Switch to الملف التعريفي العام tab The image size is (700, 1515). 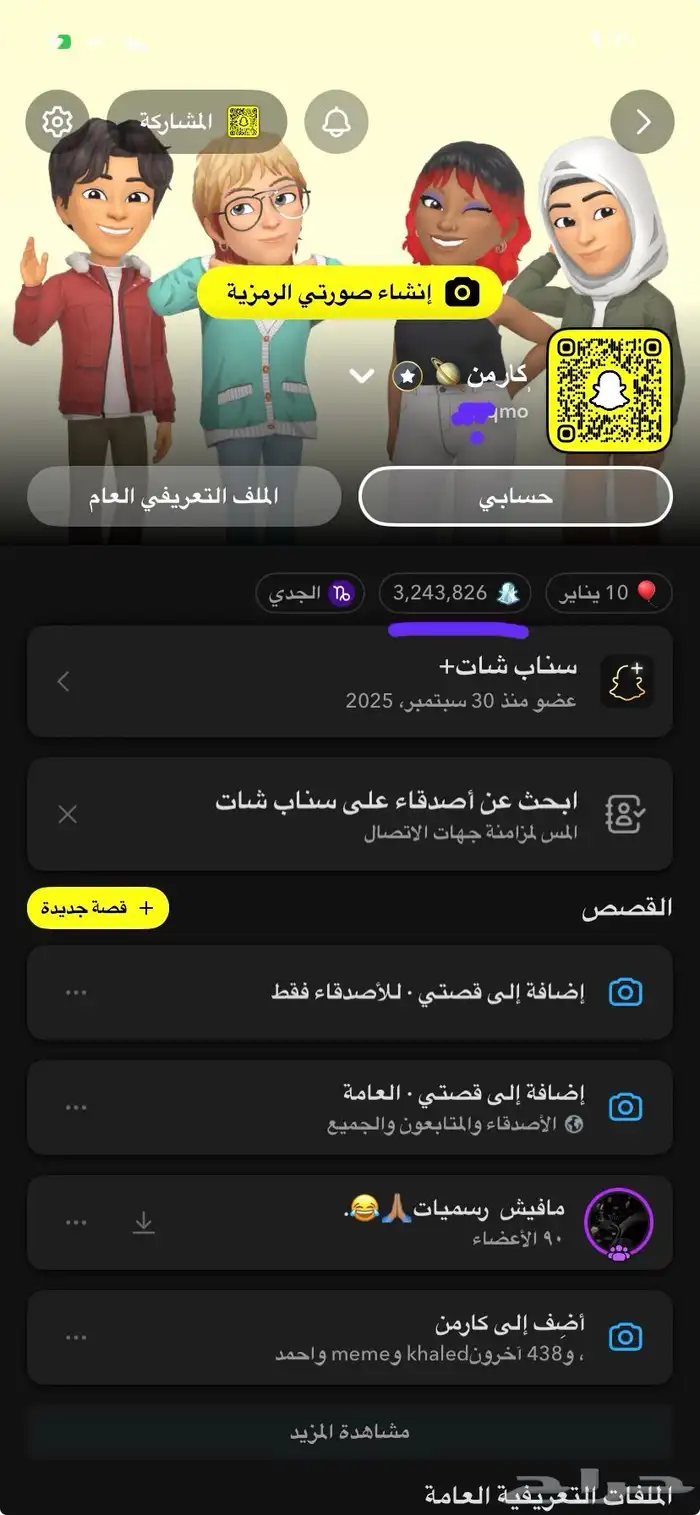184,495
